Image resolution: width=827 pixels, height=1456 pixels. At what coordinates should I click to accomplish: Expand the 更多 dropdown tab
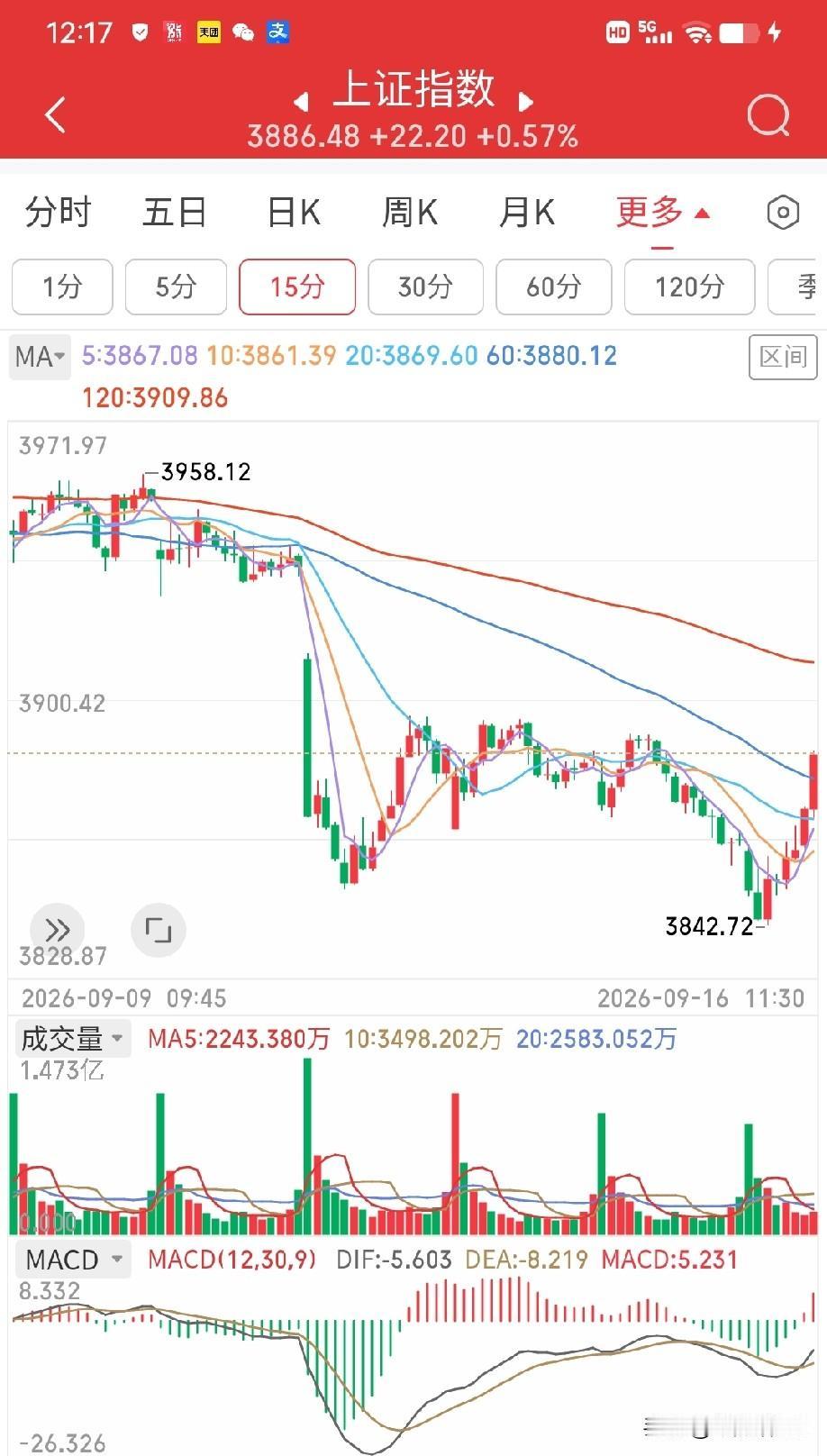663,213
